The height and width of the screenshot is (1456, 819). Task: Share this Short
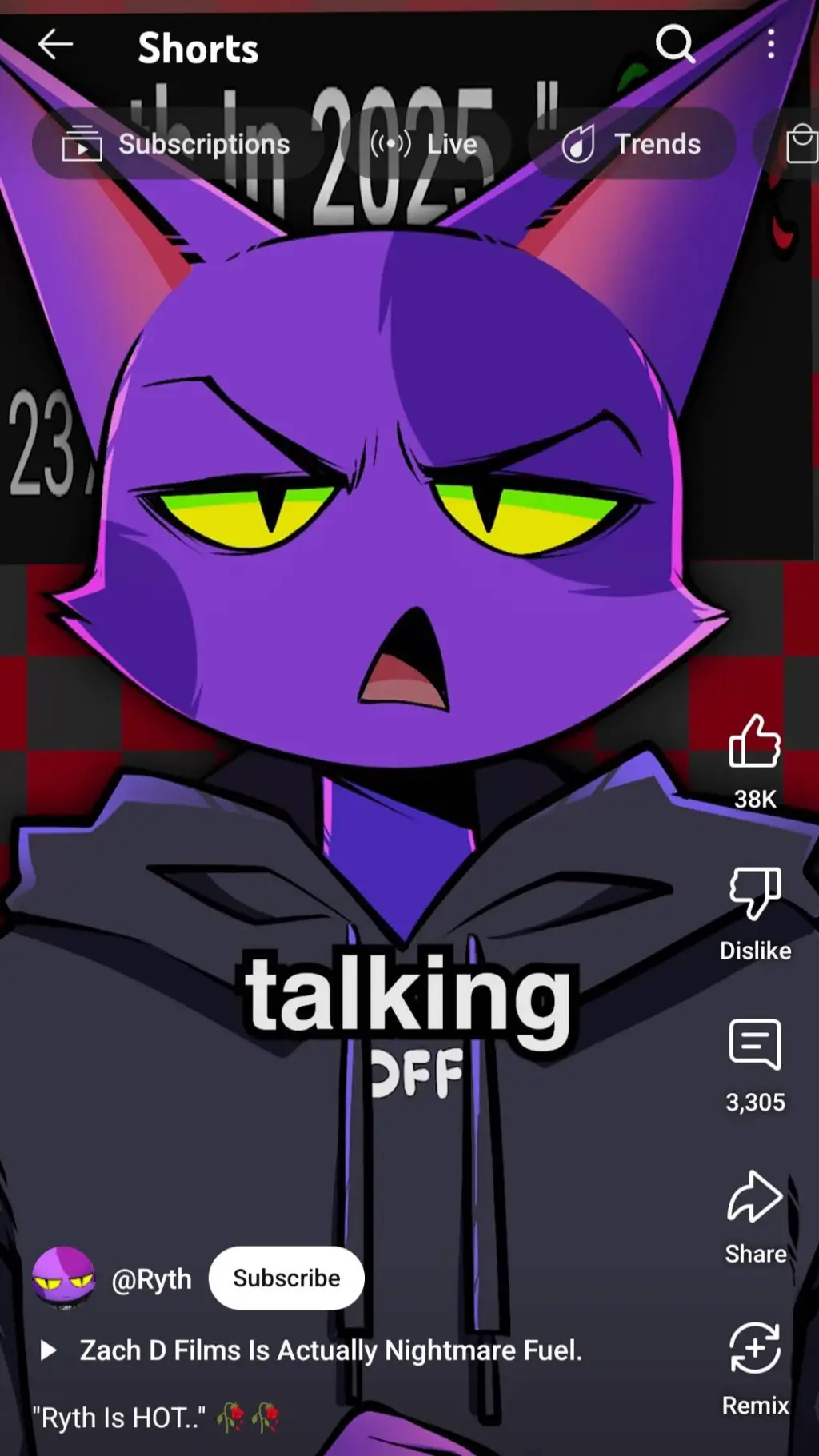point(754,1197)
